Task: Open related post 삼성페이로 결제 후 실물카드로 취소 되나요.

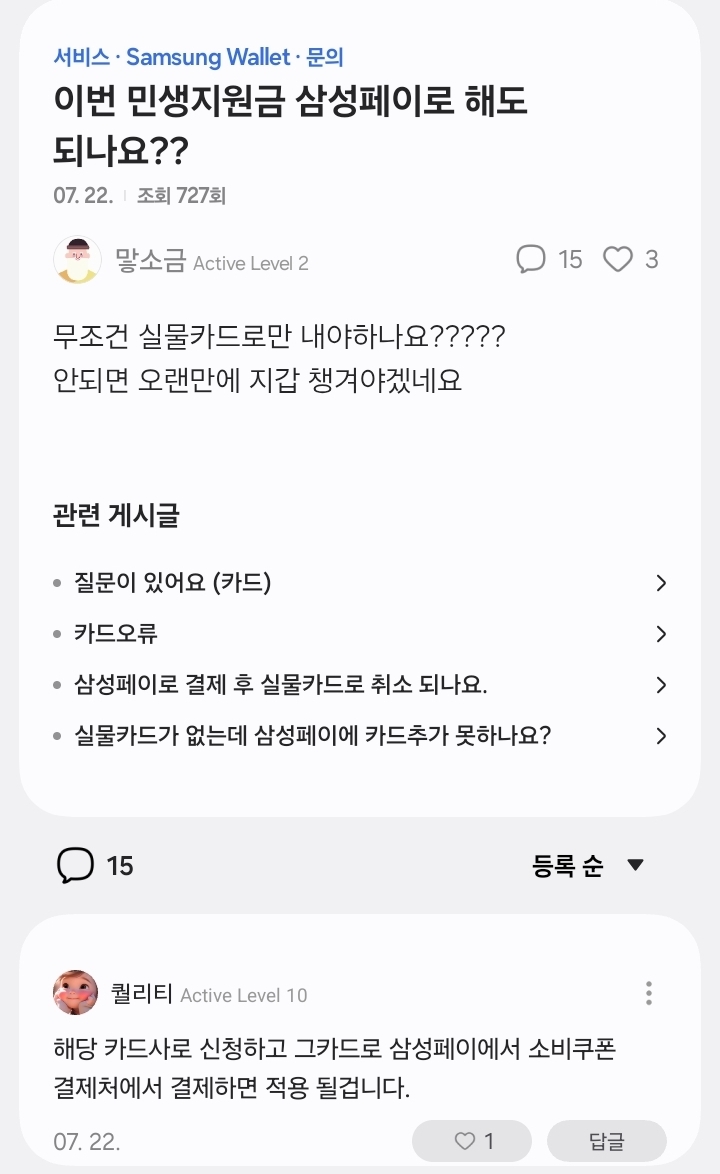Action: [360, 685]
